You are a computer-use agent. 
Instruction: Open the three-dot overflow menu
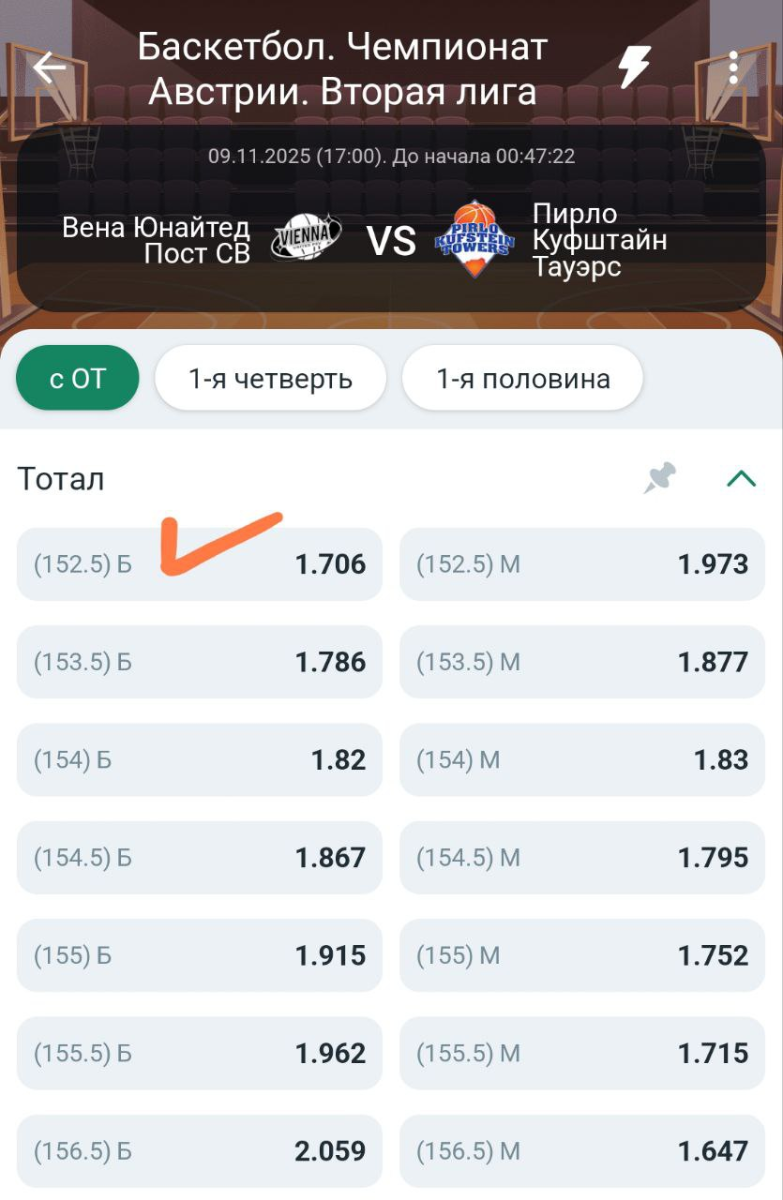(734, 68)
